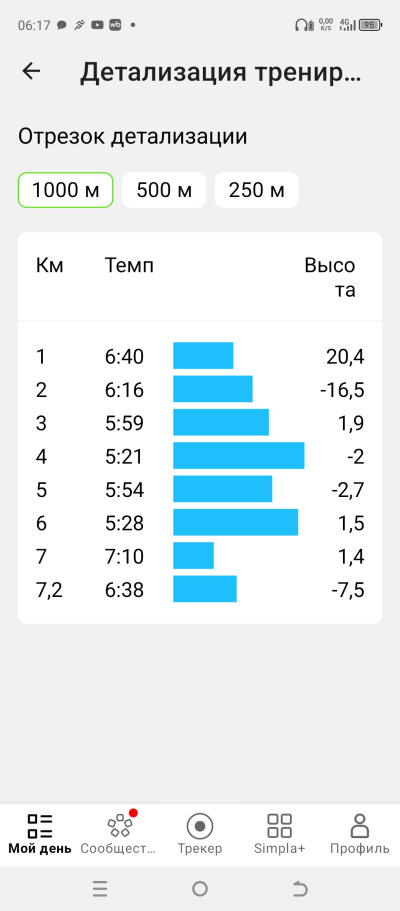
Task: Tap the system home button
Action: click(200, 888)
